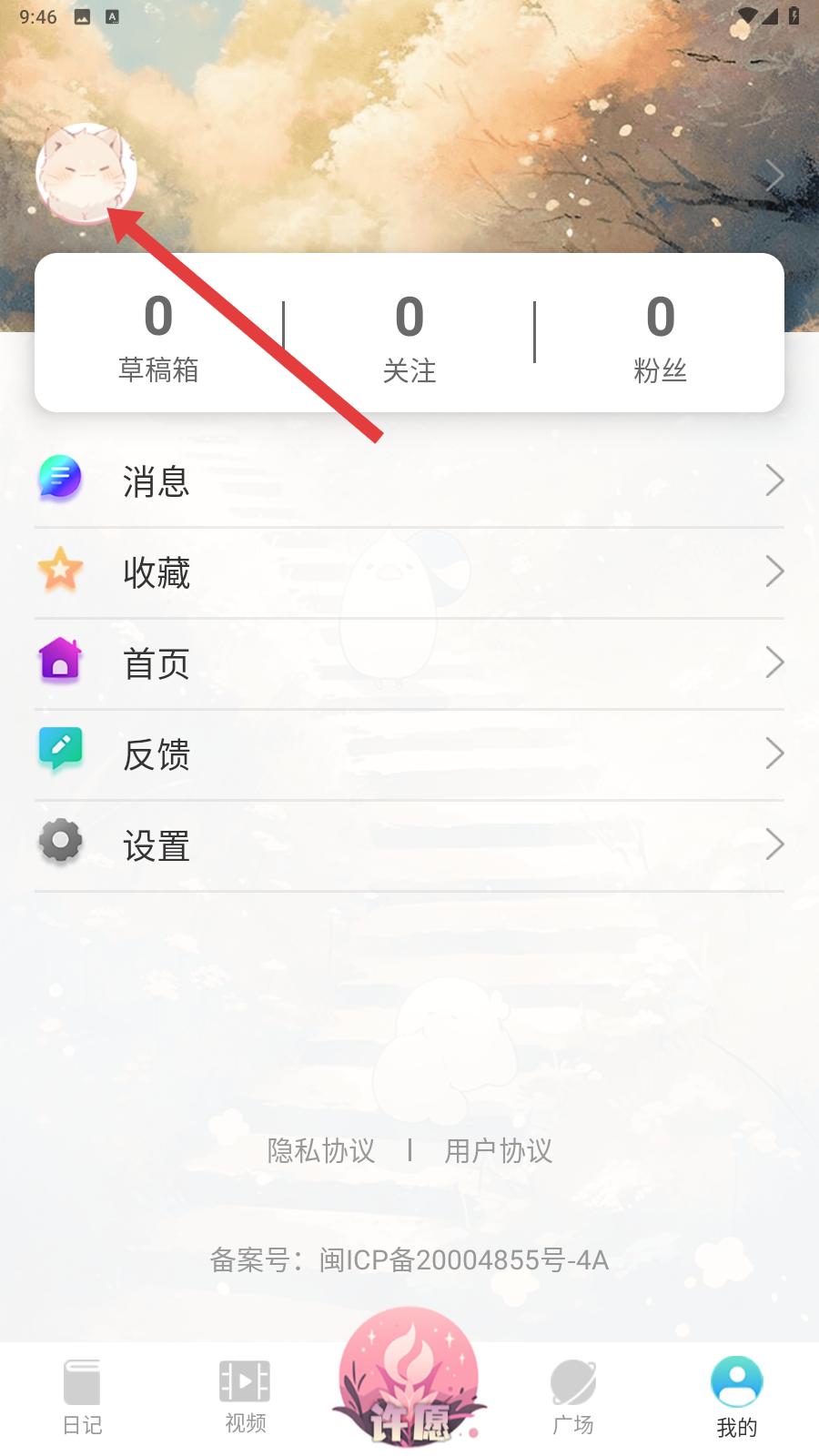Screen dimensions: 819x1456
Task: Open the 反馈 feedback row
Action: click(x=409, y=754)
